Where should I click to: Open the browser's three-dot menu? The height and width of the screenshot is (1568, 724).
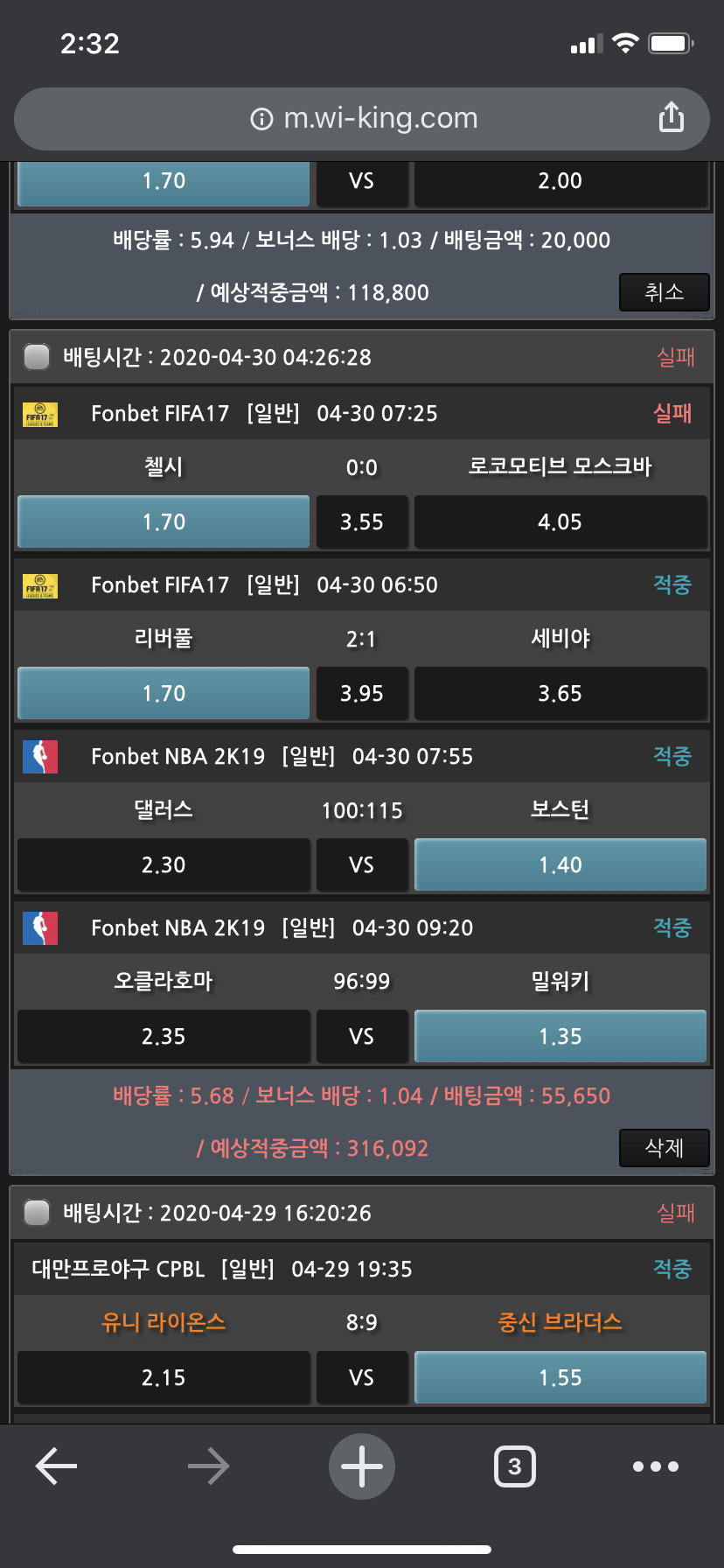(656, 1466)
